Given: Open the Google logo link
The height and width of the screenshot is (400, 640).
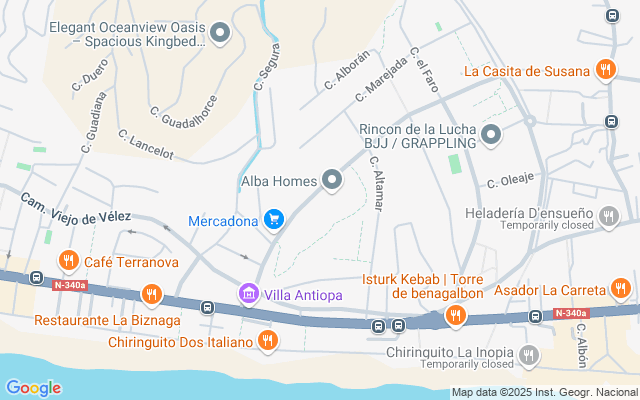Looking at the screenshot, I should (x=33, y=388).
